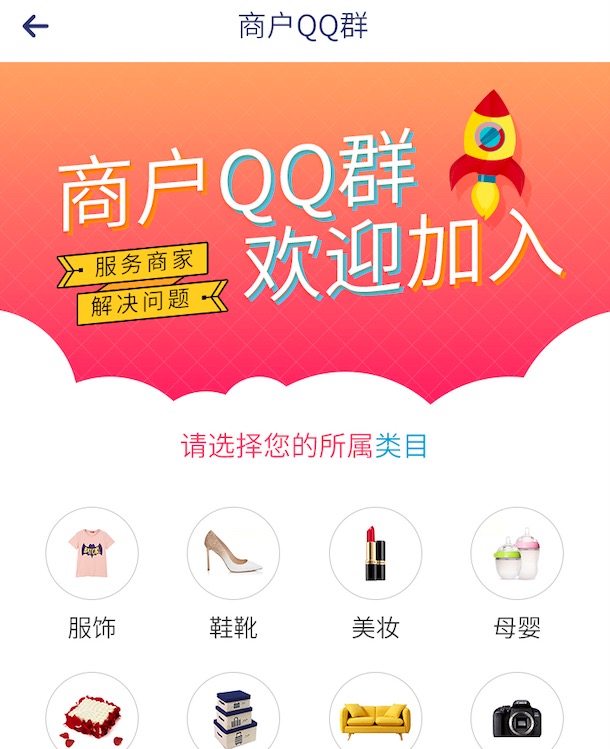
Task: Tap the storage boxes category icon
Action: click(233, 714)
